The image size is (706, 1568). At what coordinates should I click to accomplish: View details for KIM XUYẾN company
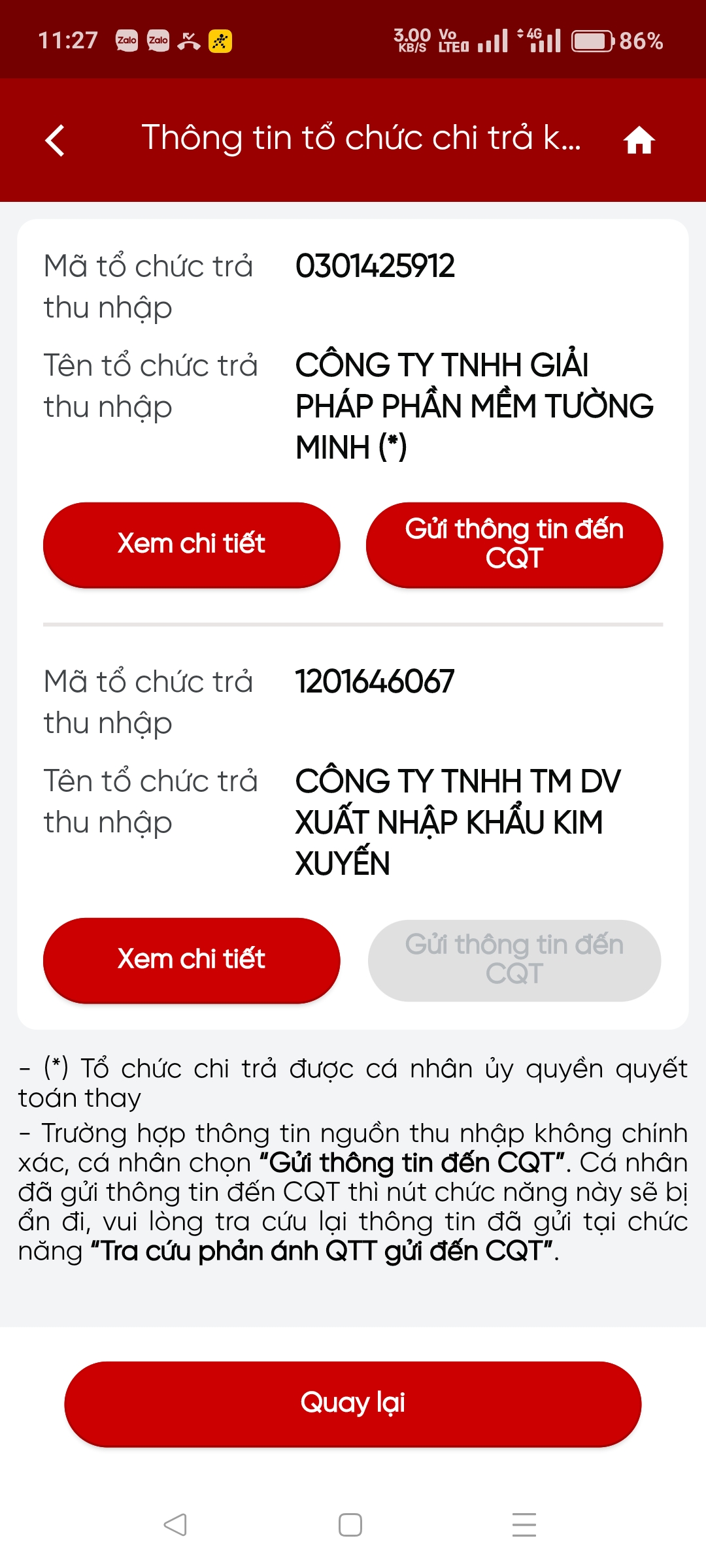click(192, 960)
